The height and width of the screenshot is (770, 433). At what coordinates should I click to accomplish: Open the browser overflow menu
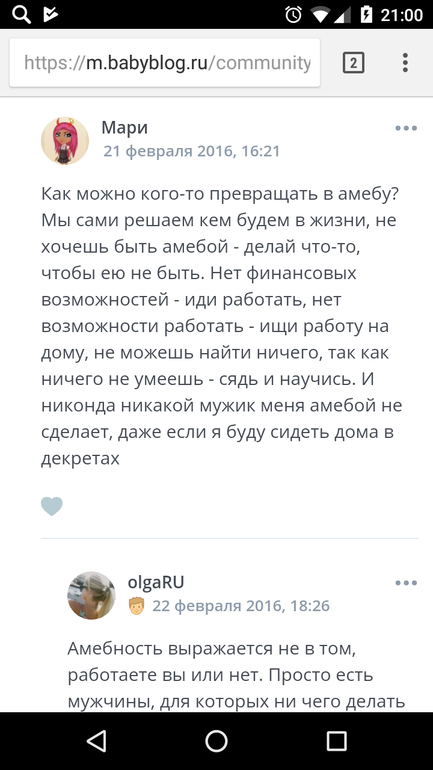[405, 63]
